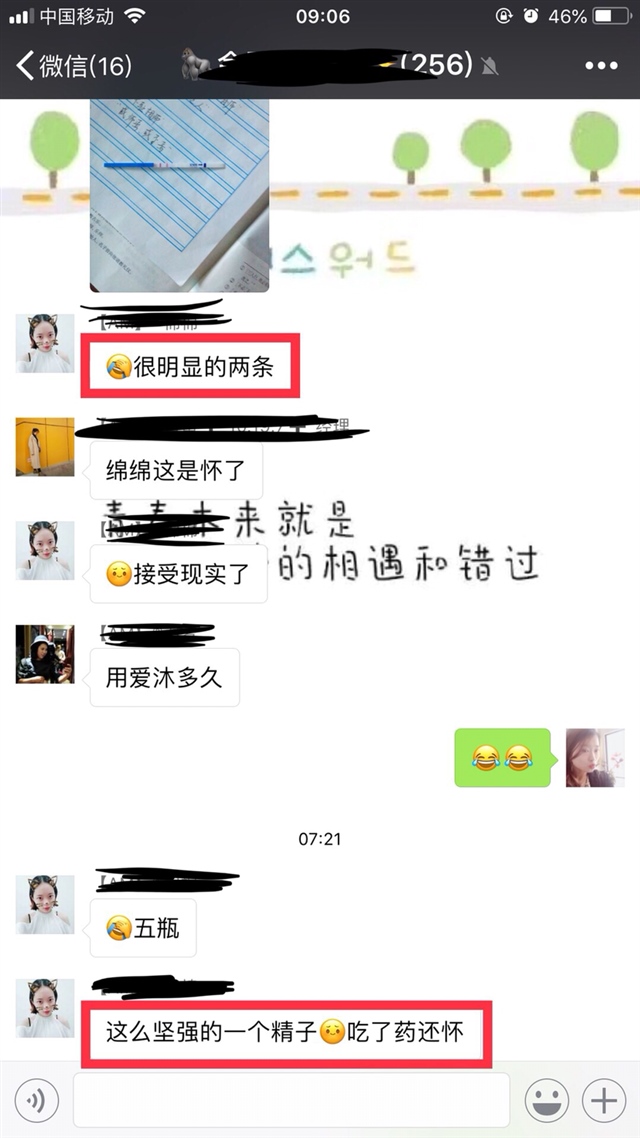The height and width of the screenshot is (1138, 640).
Task: Open the shared photo in the chat
Action: click(x=179, y=195)
